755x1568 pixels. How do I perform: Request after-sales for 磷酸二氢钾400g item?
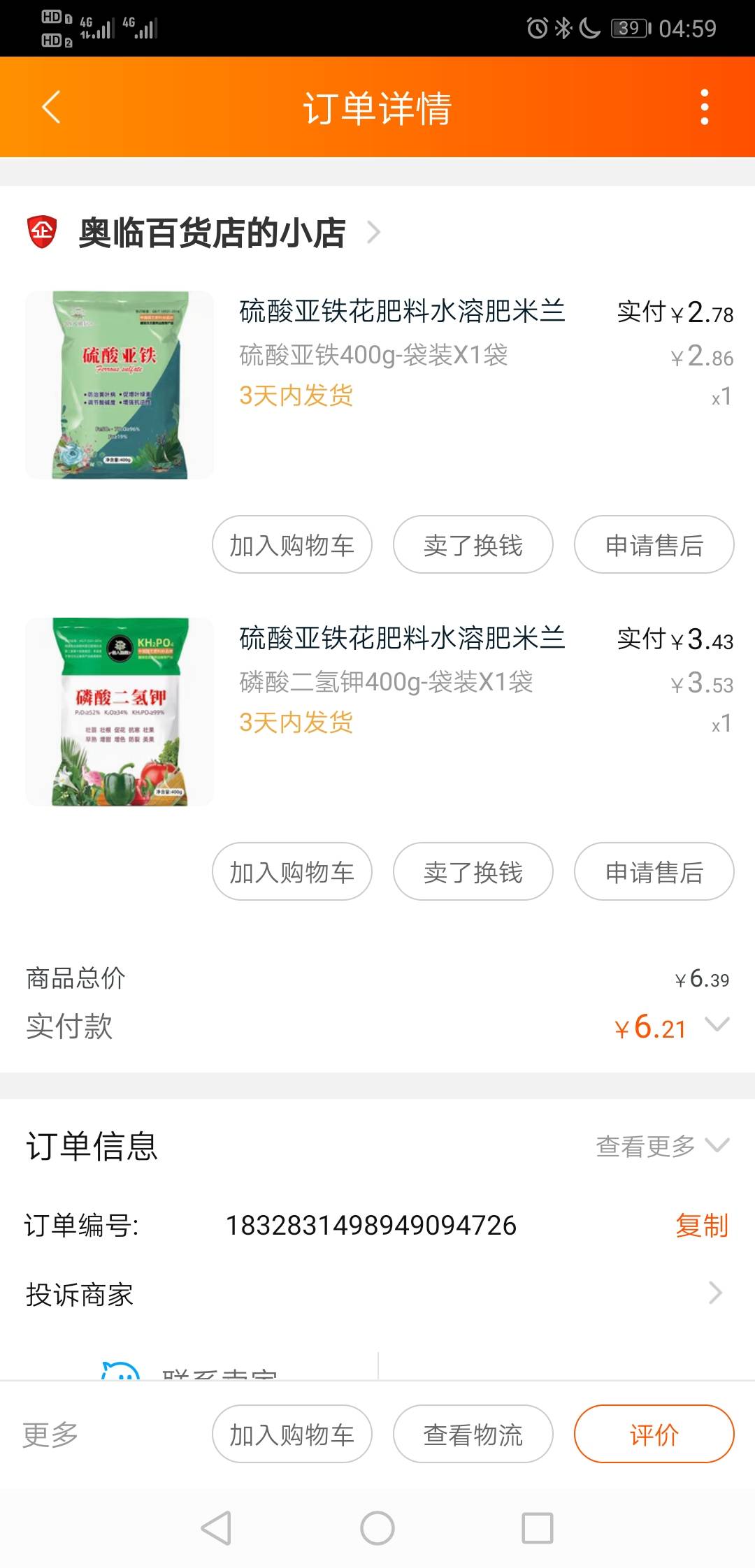654,872
